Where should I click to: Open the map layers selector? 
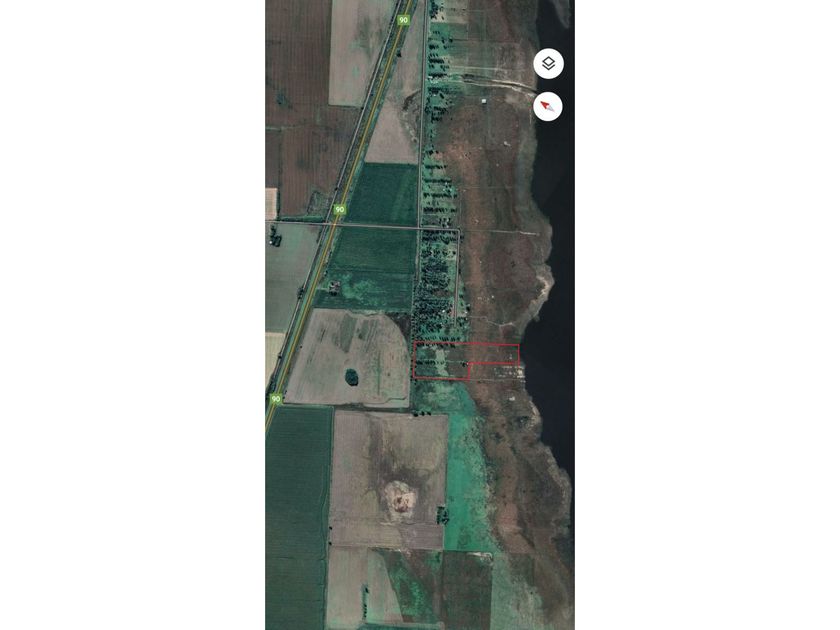click(548, 64)
